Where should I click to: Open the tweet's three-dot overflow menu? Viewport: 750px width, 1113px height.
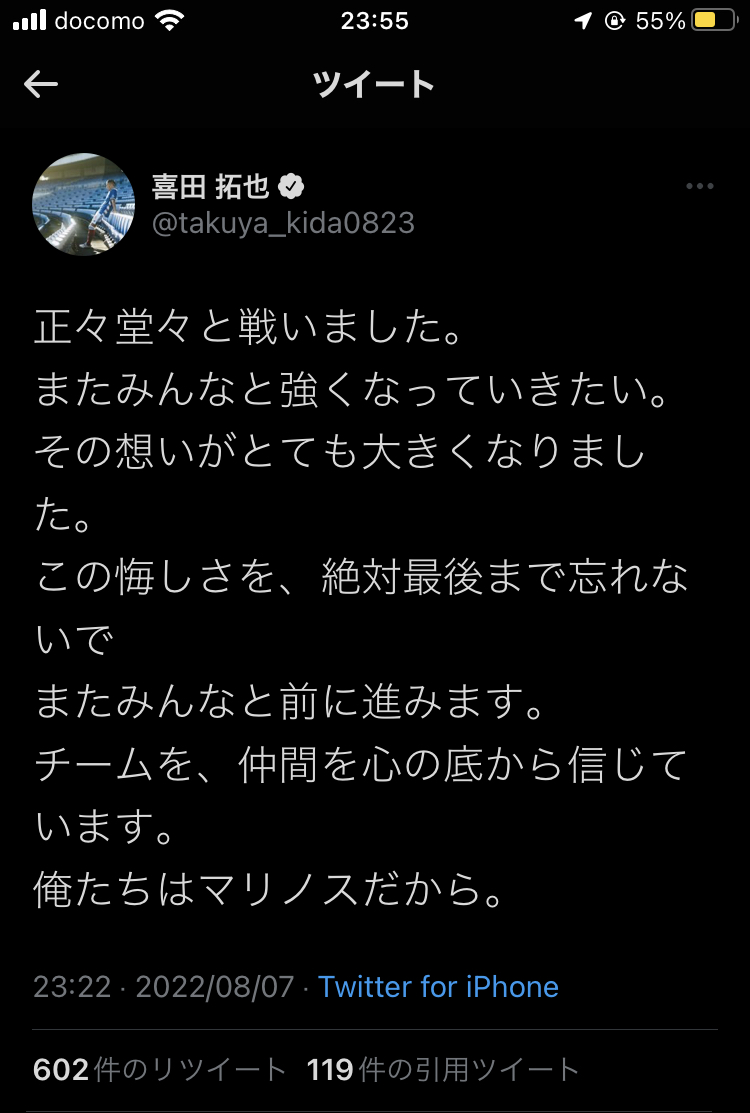pyautogui.click(x=699, y=187)
